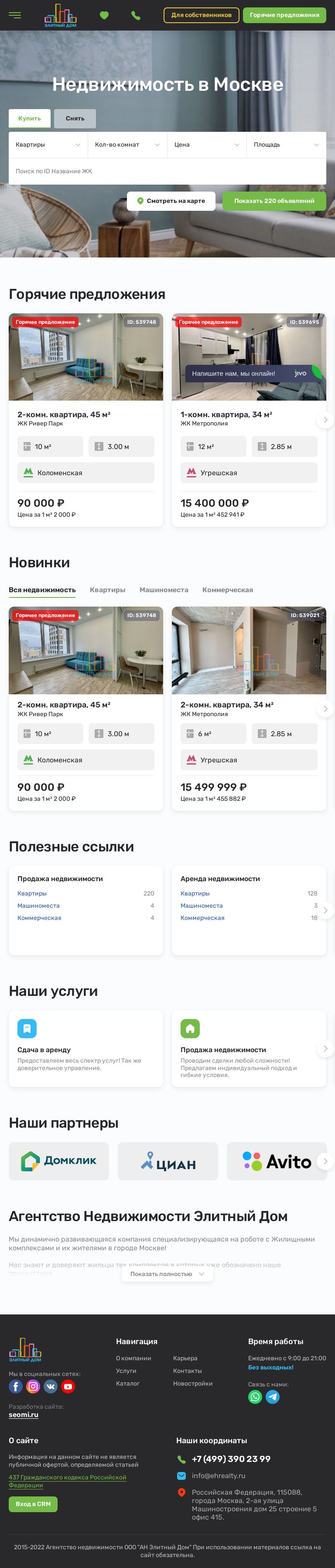Tap the phone call icon in header
The width and height of the screenshot is (335, 1568).
coord(136,16)
